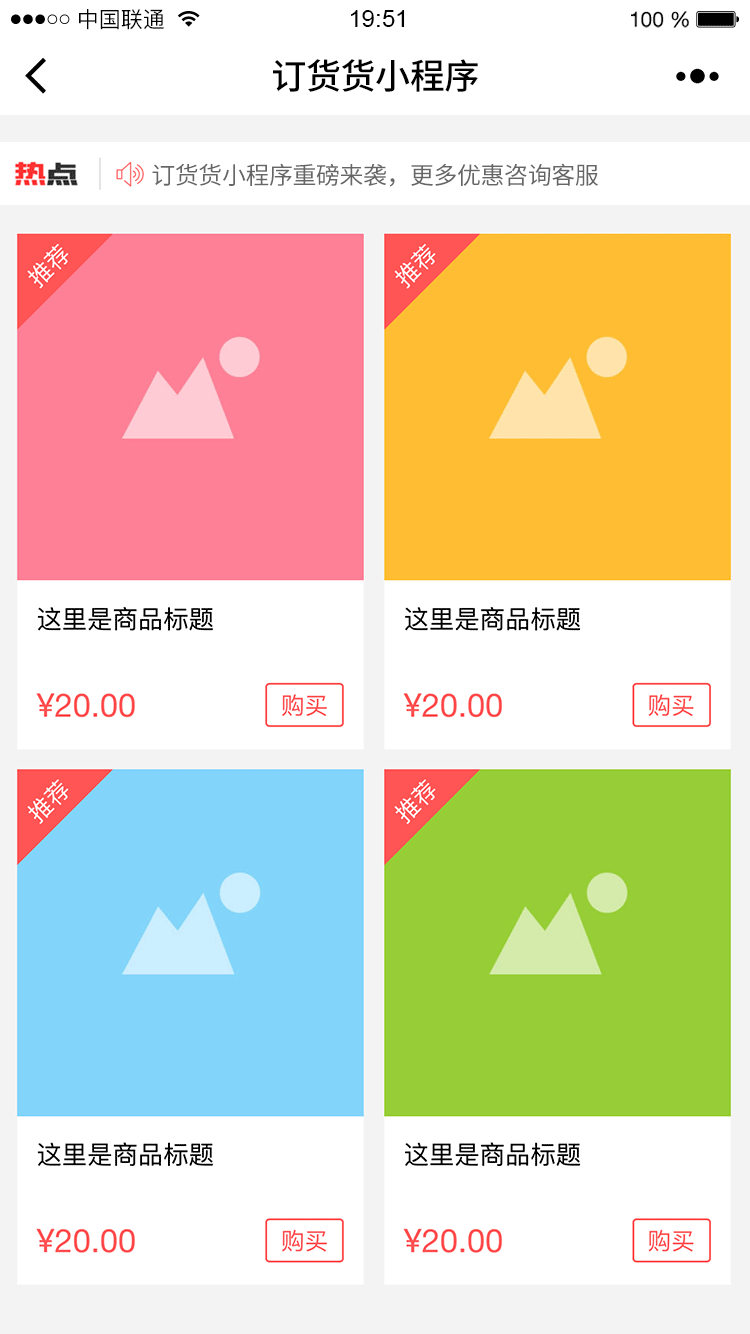The image size is (750, 1334).
Task: Open the product with the blue image
Action: pos(190,942)
